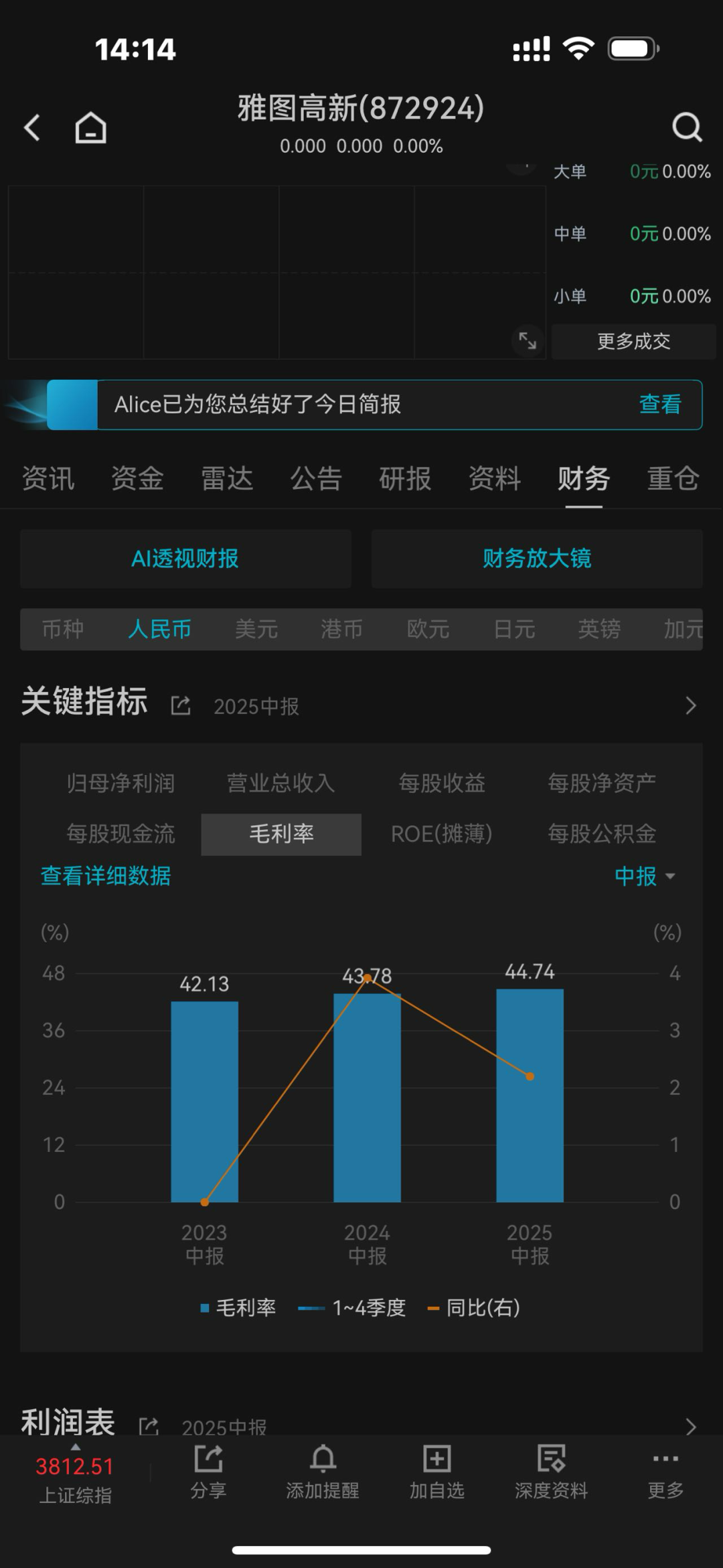Show 归母净利润 indicator chart
Viewport: 723px width, 1568px height.
coord(120,783)
